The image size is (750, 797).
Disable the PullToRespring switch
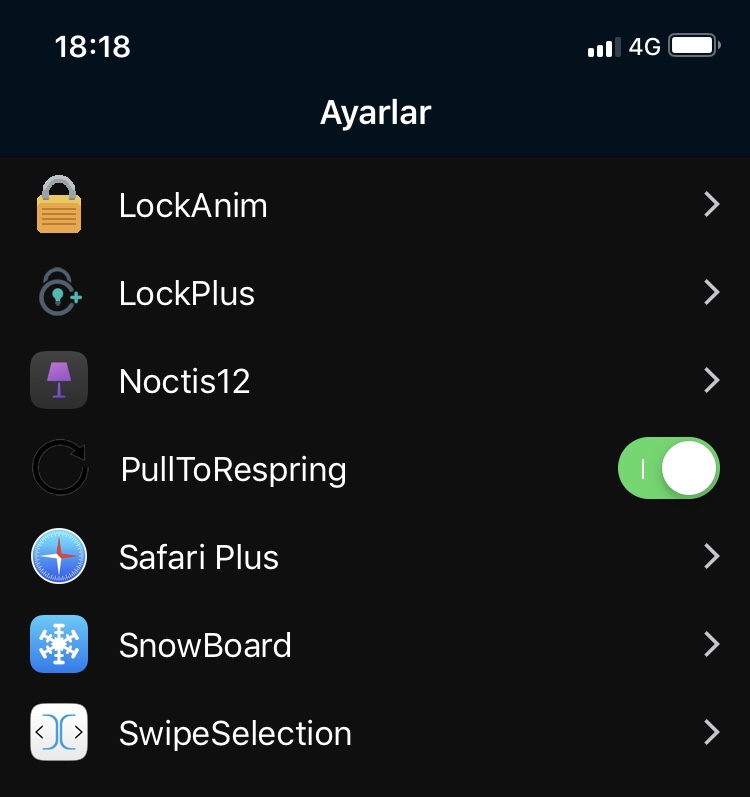[668, 468]
